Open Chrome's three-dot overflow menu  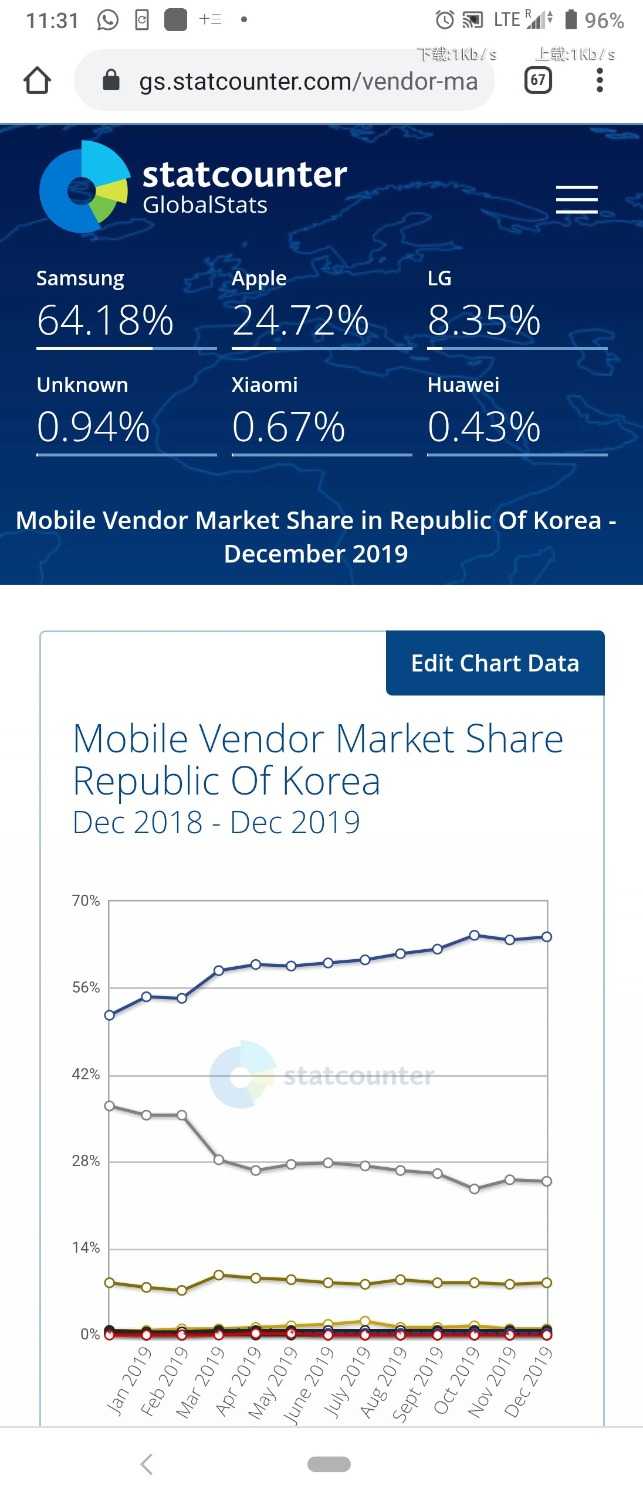[x=600, y=80]
